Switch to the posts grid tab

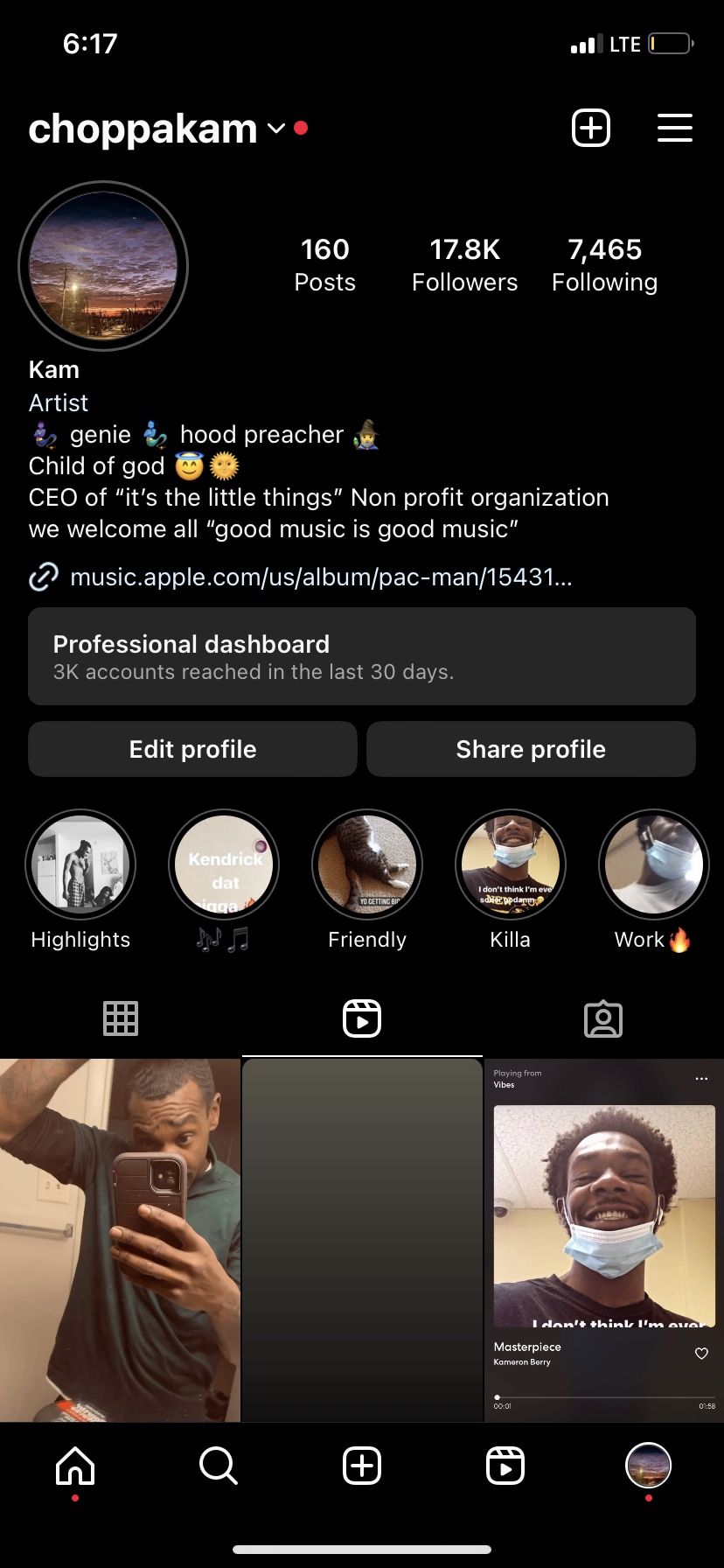121,1018
